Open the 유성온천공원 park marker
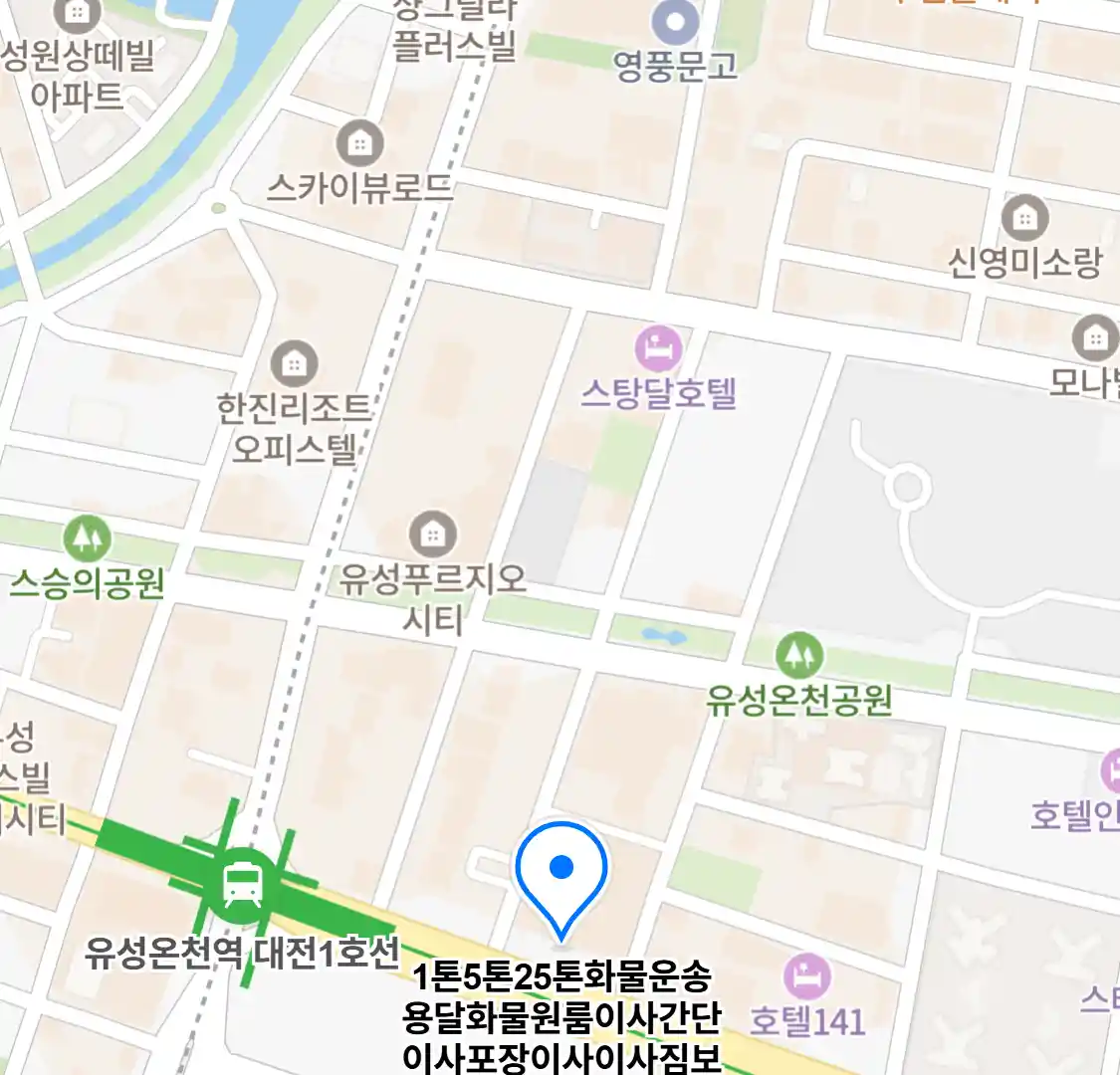This screenshot has width=1120, height=1075. (x=797, y=654)
